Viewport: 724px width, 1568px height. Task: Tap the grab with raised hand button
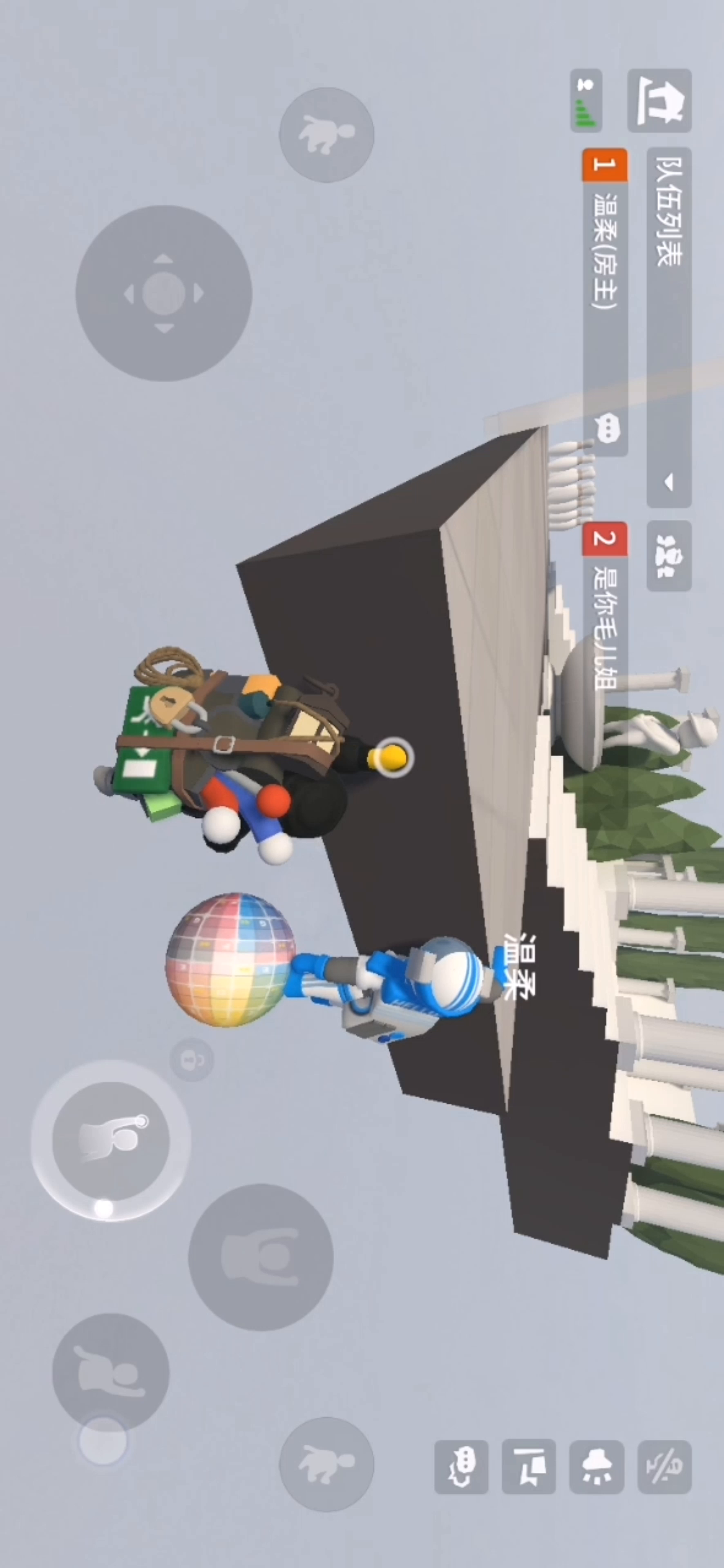click(x=111, y=1141)
